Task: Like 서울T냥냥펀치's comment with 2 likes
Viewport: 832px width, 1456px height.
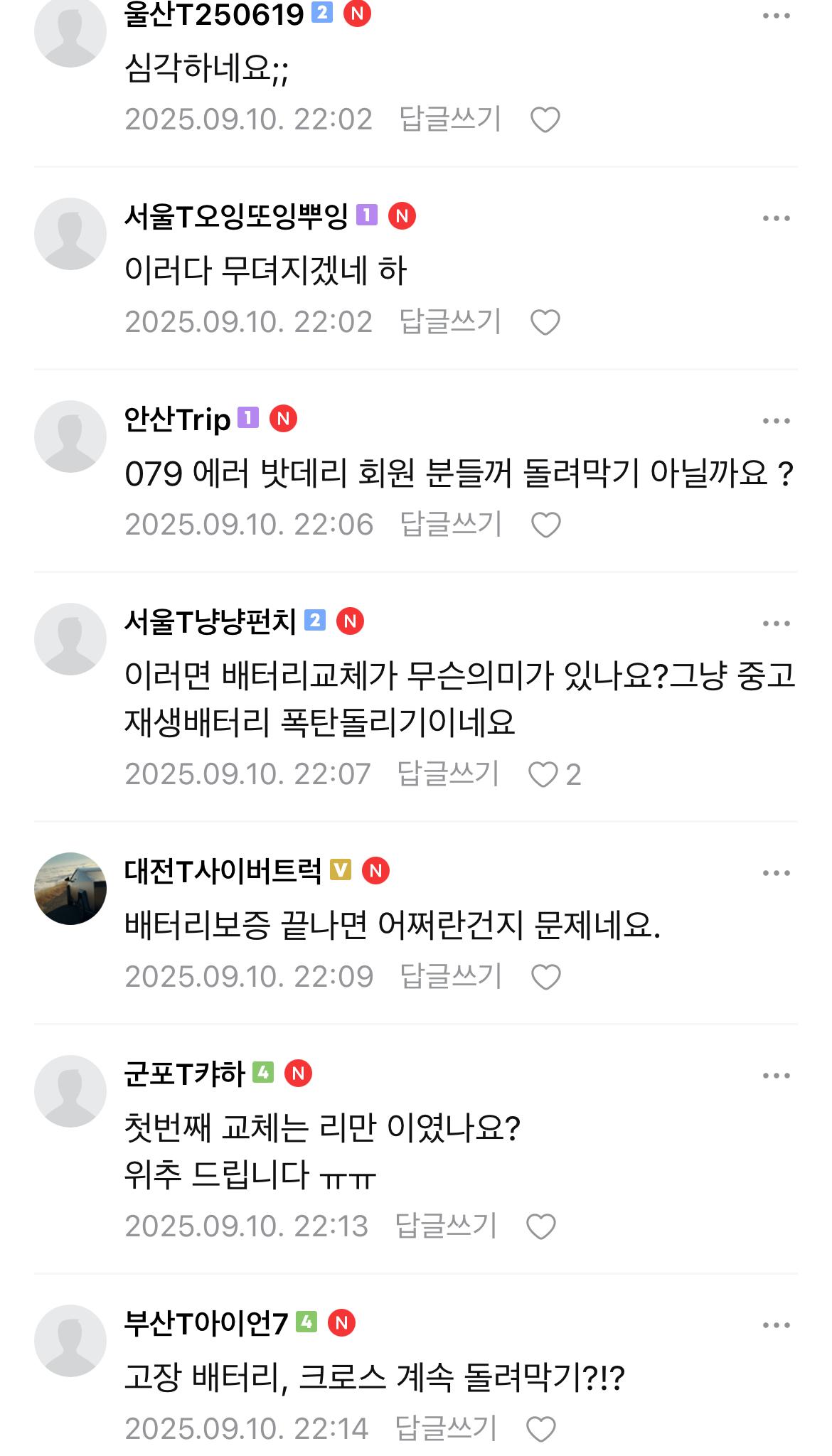Action: click(x=543, y=774)
